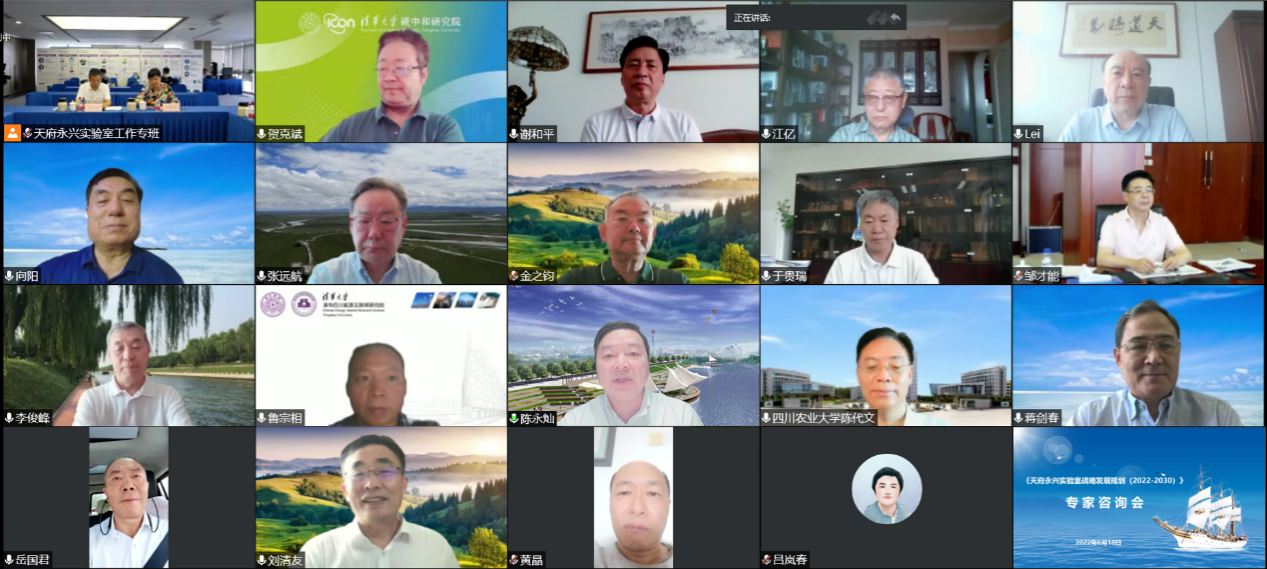The height and width of the screenshot is (569, 1267).
Task: Tap the 黄晶 participant tile
Action: (x=633, y=497)
